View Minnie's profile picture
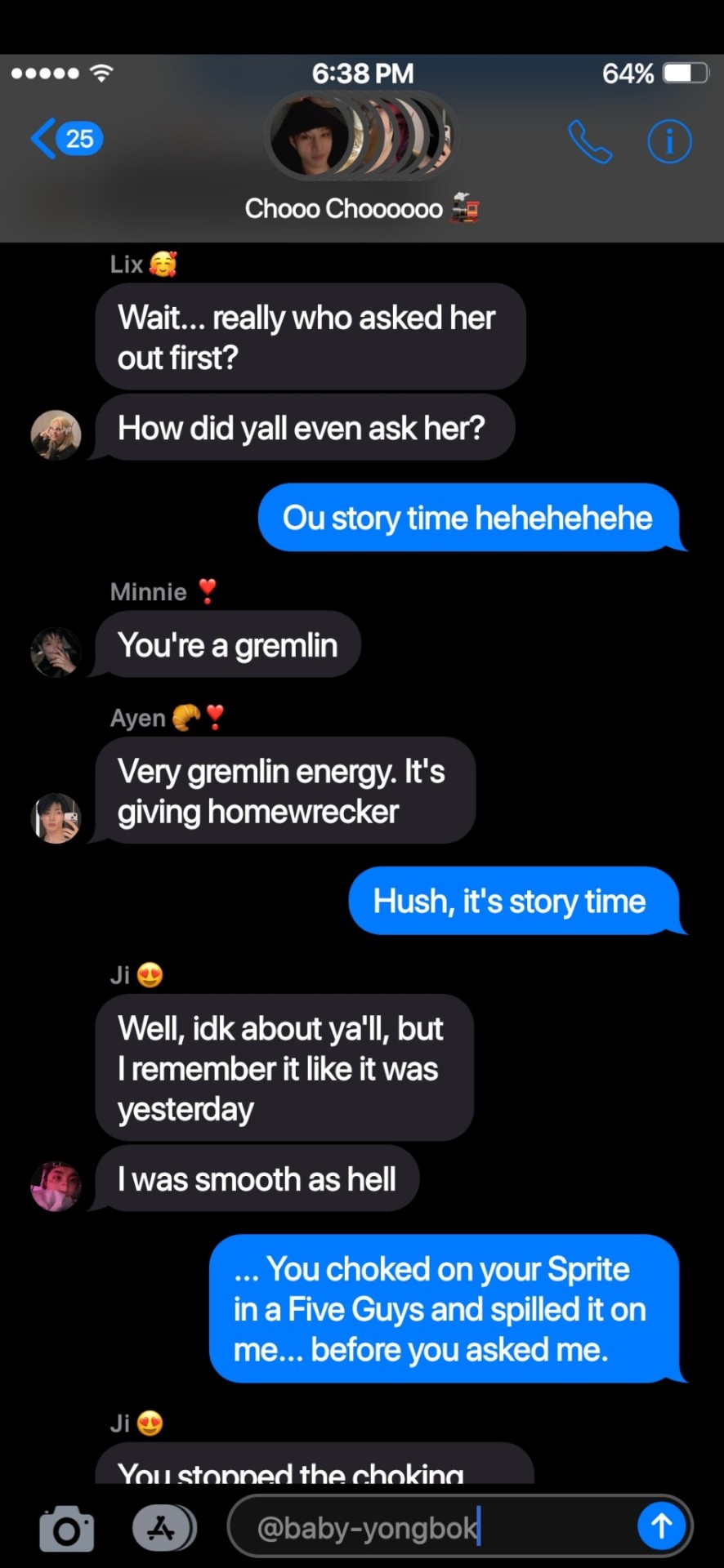Image resolution: width=724 pixels, height=1568 pixels. click(56, 652)
